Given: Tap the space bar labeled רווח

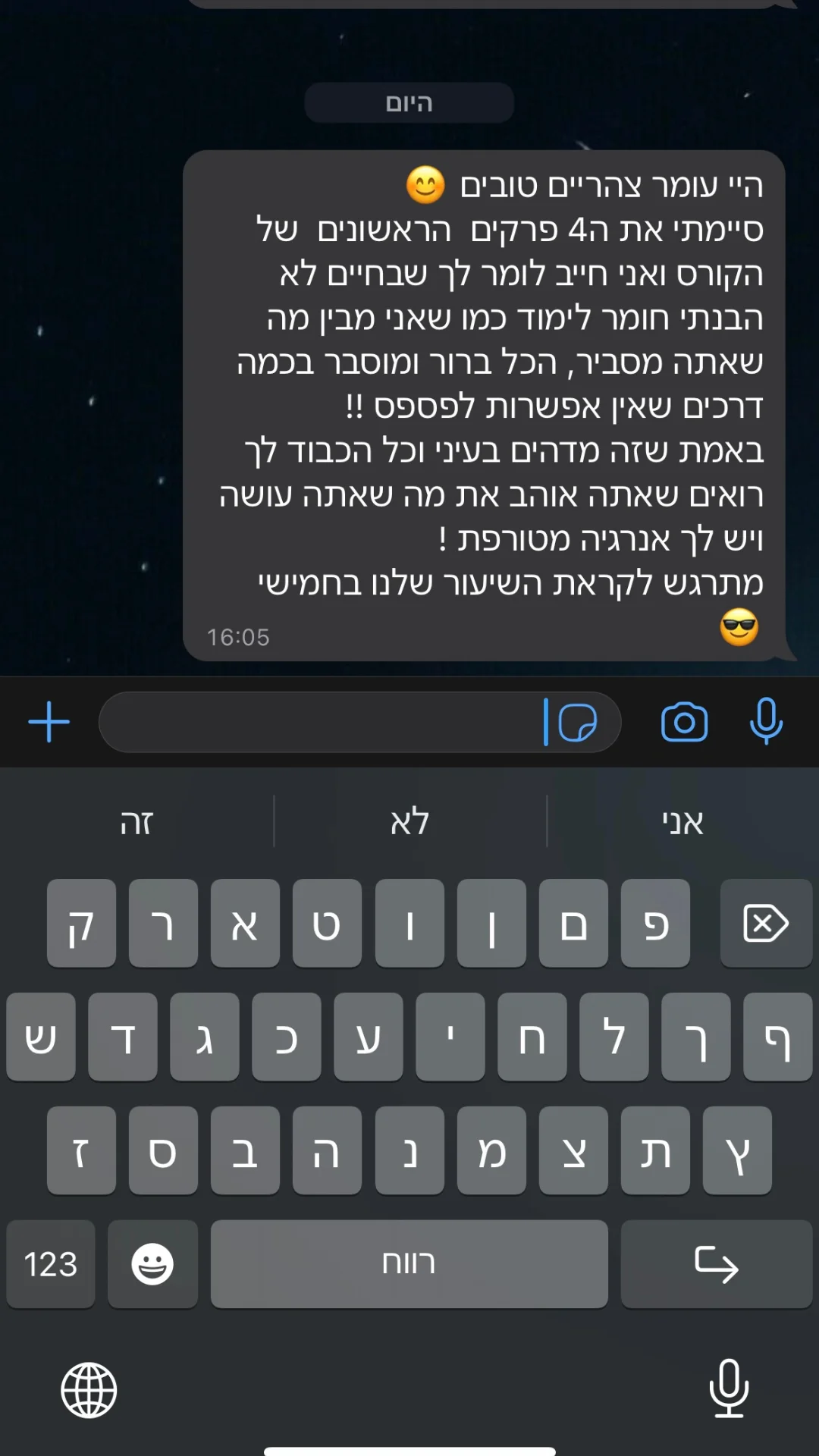Looking at the screenshot, I should pyautogui.click(x=409, y=1264).
